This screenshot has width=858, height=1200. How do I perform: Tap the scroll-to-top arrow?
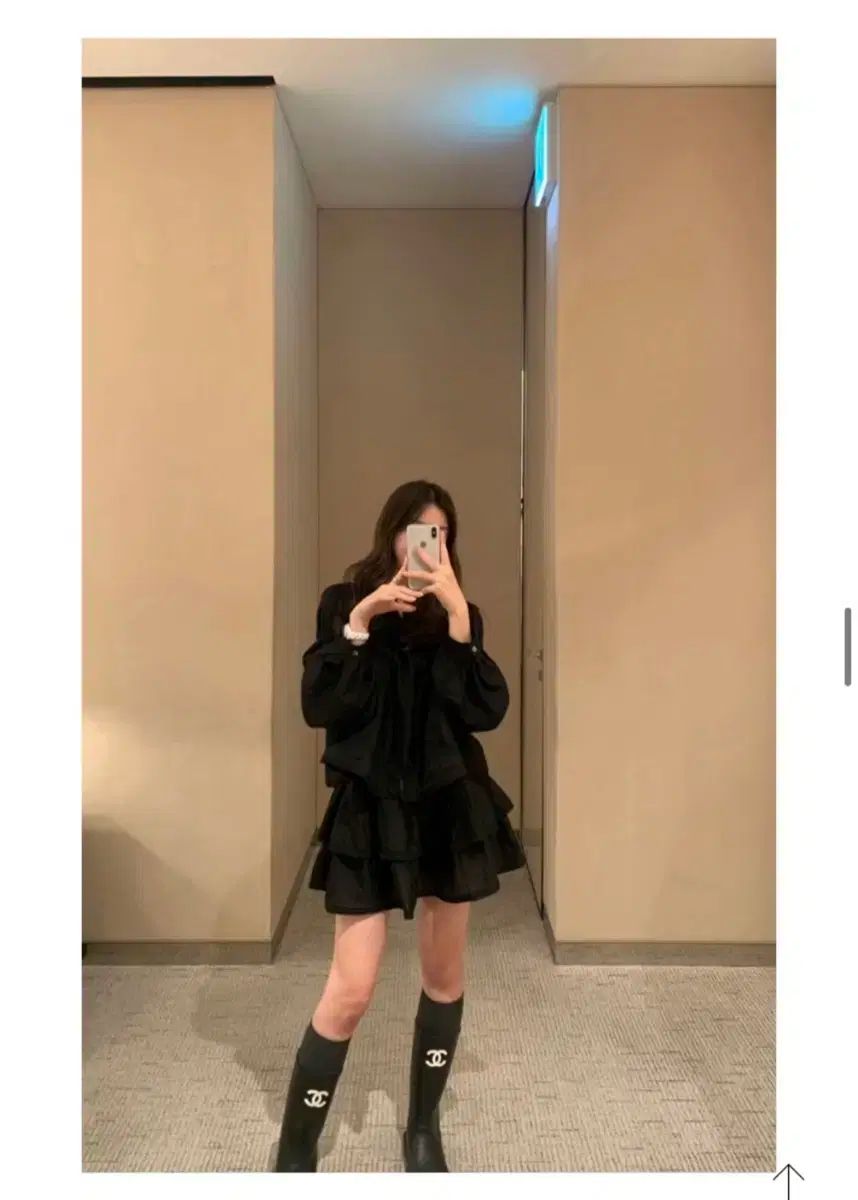788,1181
